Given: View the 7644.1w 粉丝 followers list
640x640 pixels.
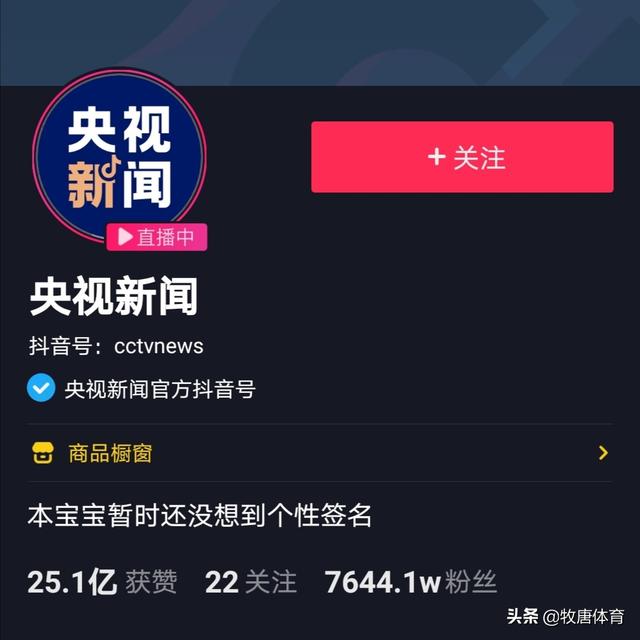Looking at the screenshot, I should (x=411, y=581).
